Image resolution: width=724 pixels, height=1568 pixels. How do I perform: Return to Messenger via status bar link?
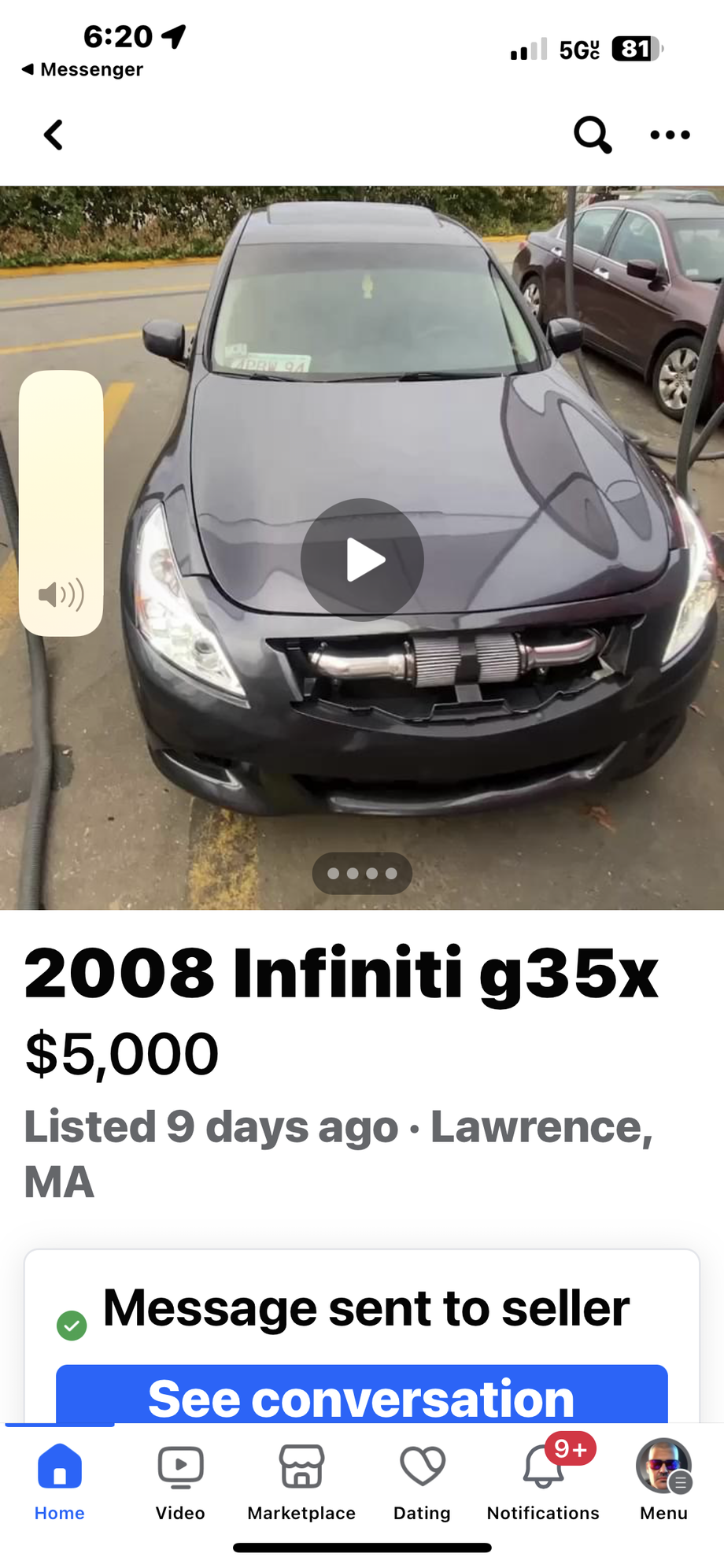83,69
